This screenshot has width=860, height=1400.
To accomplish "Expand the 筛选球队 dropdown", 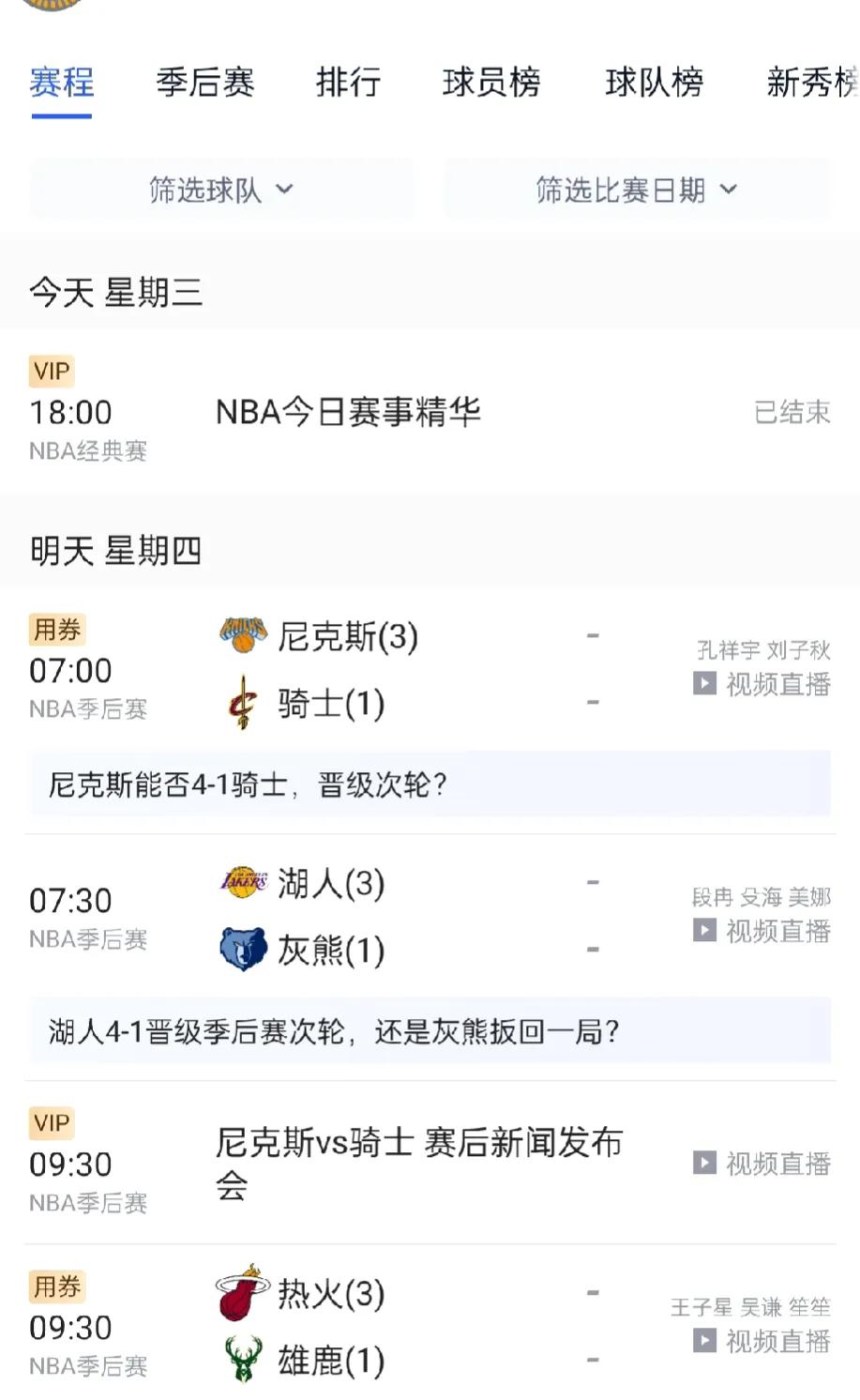I will (x=221, y=190).
